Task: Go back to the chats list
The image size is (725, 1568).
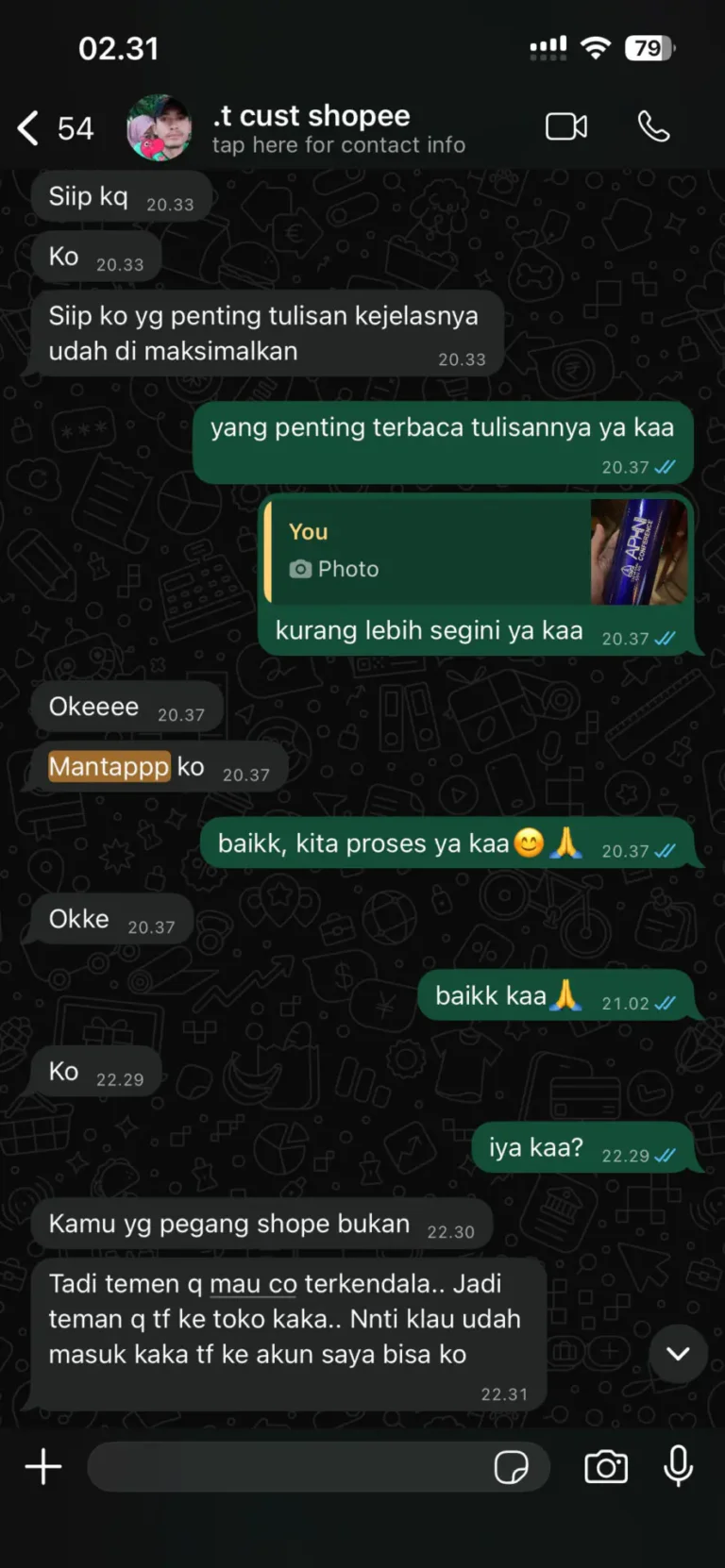Action: [x=26, y=127]
